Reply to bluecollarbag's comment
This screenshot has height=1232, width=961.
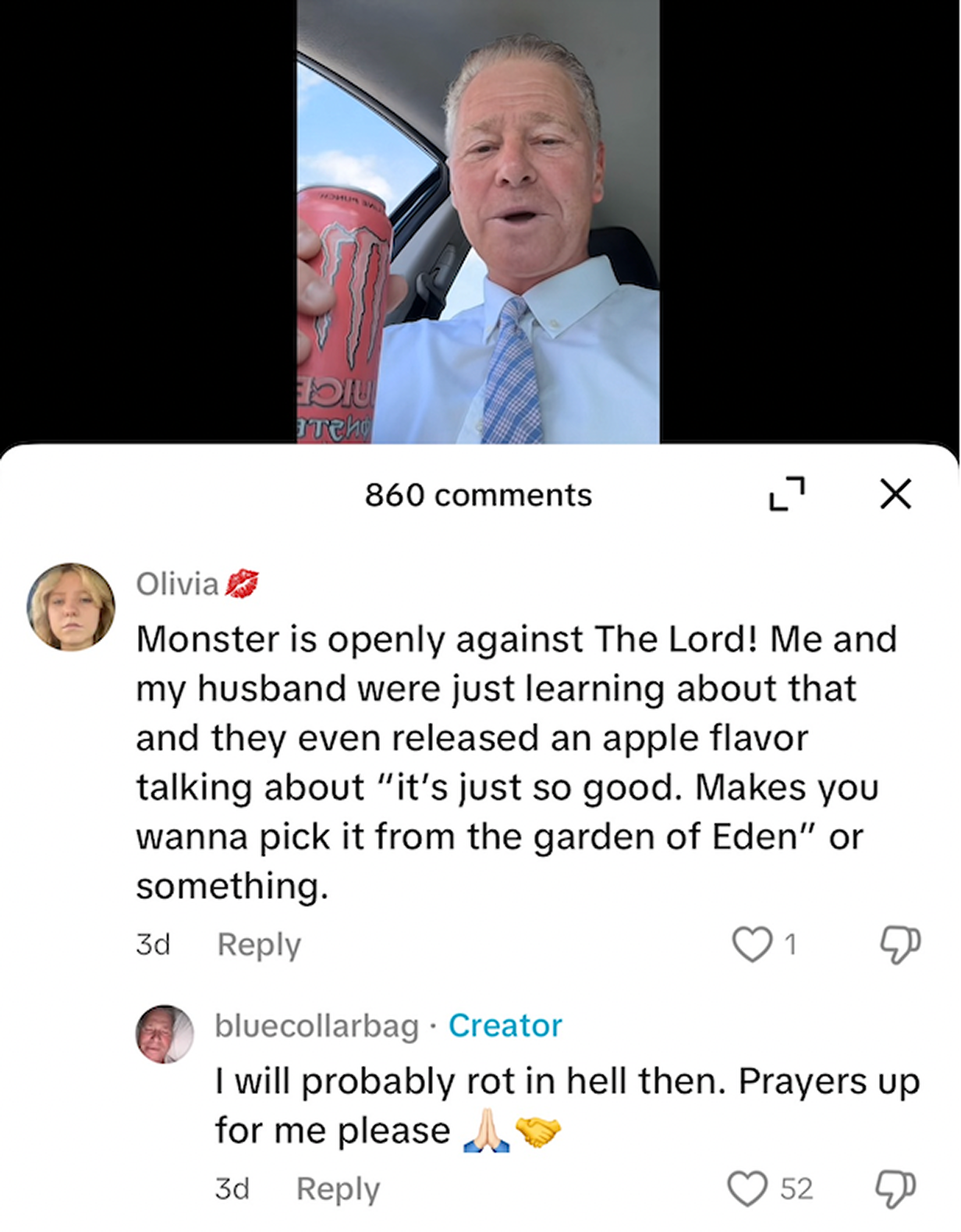[338, 1188]
